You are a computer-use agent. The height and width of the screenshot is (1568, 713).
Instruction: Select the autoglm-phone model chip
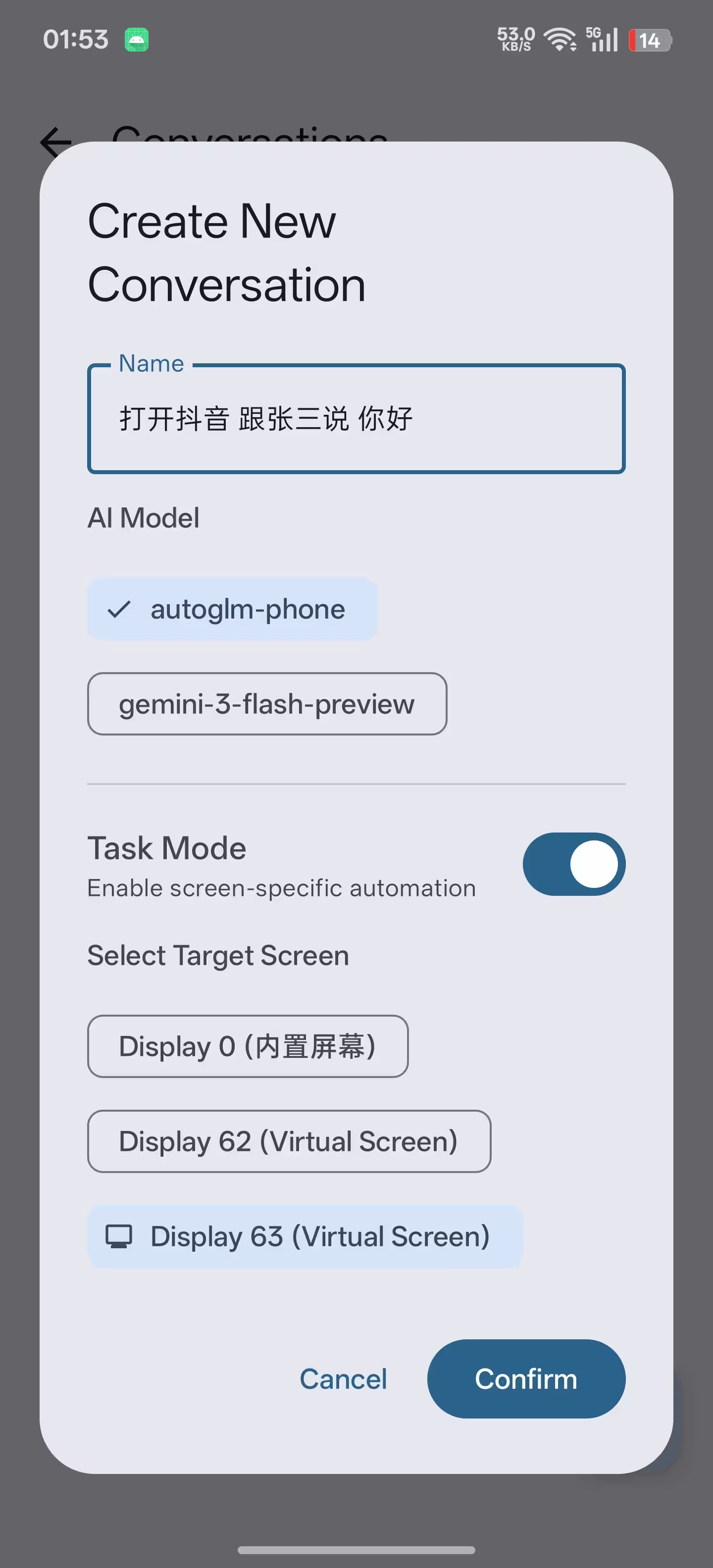click(x=233, y=609)
